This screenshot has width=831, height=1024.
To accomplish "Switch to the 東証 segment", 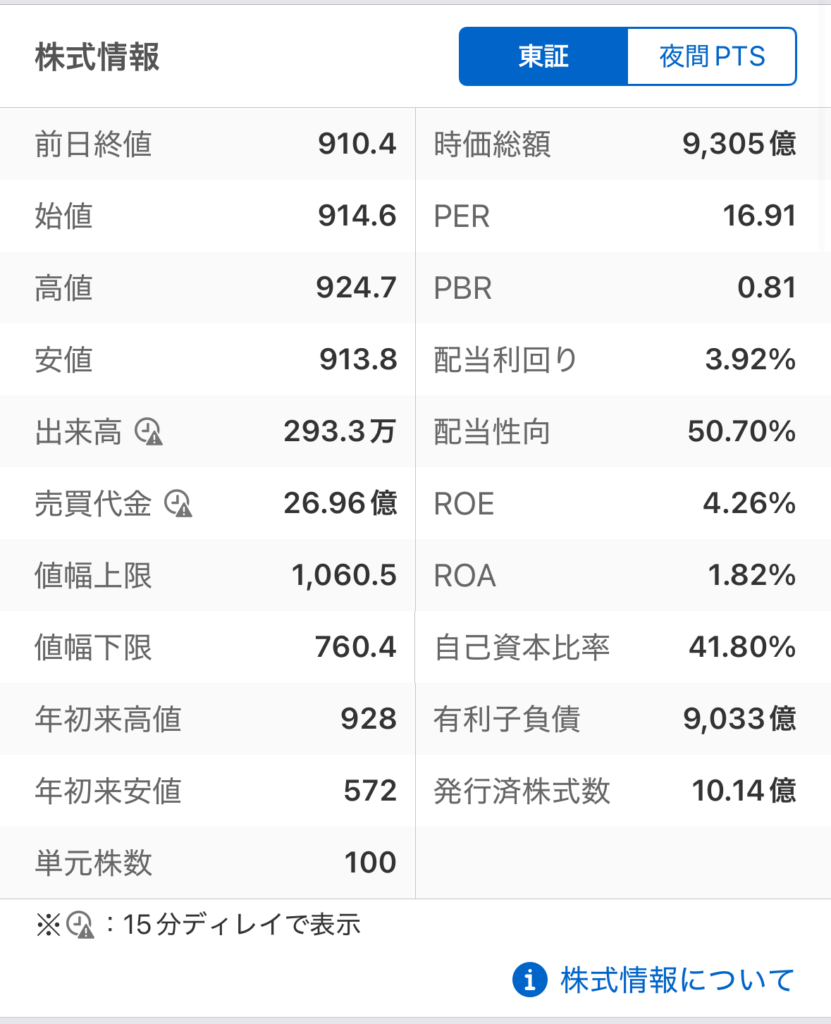I will 544,57.
